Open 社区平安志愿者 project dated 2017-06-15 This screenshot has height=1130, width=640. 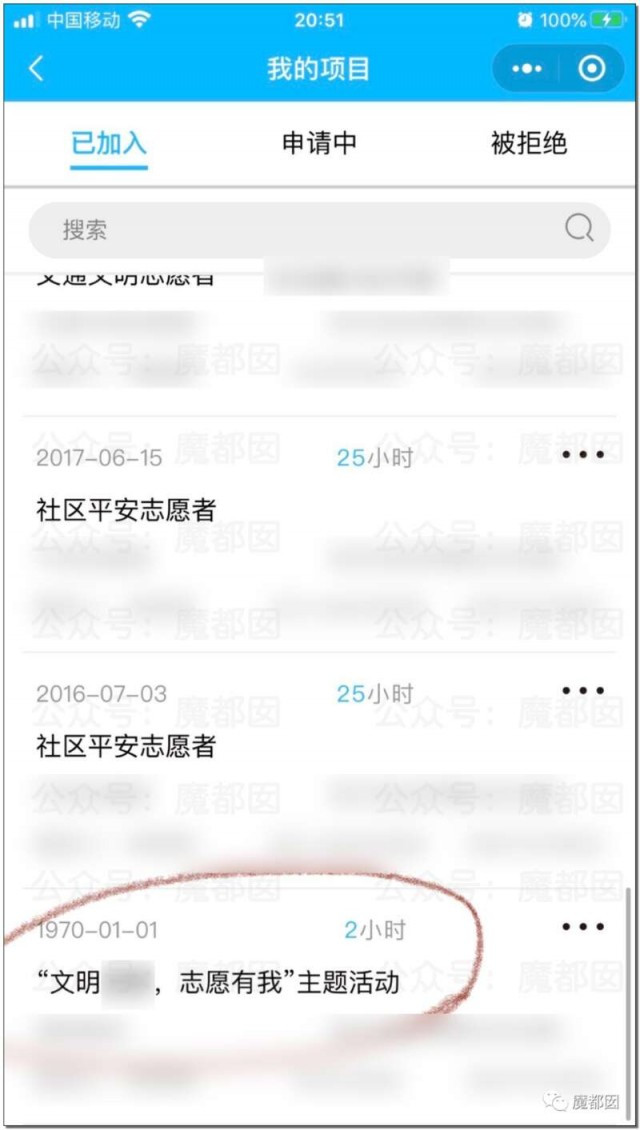[x=126, y=510]
